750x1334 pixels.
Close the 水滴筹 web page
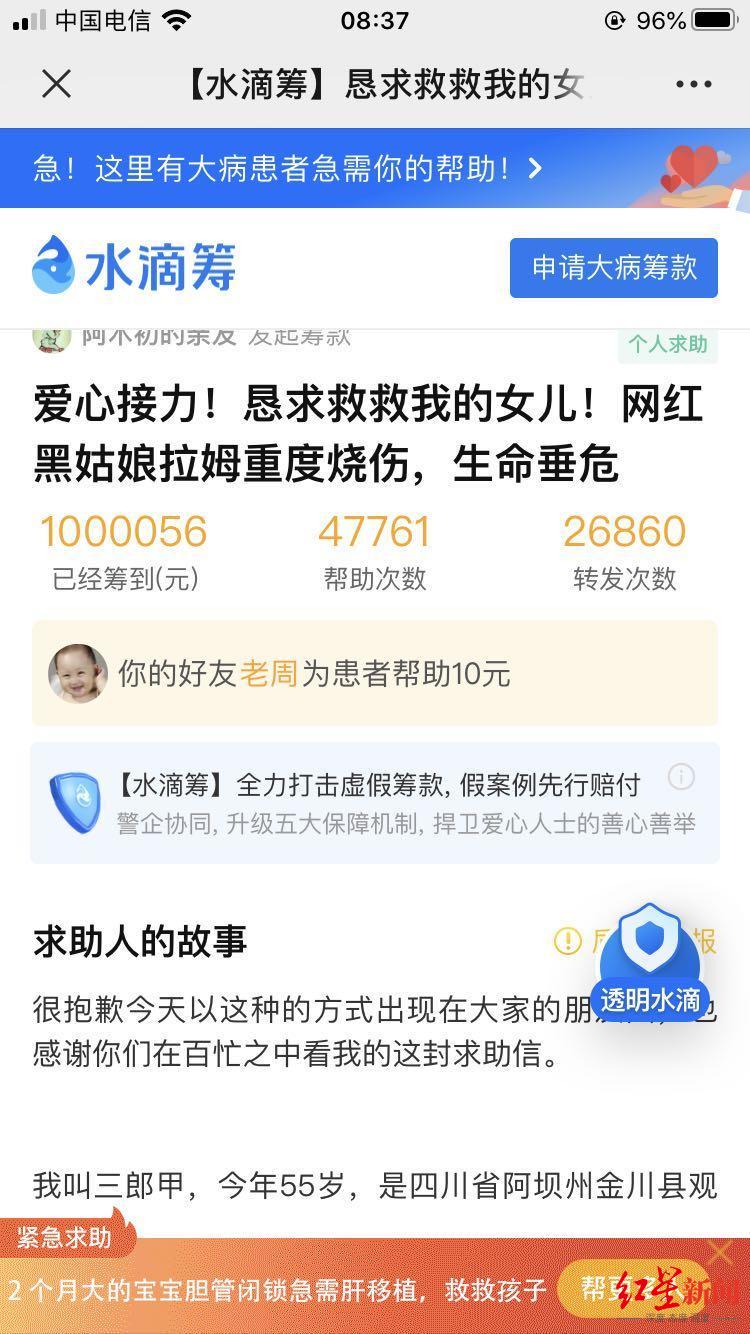[x=57, y=84]
